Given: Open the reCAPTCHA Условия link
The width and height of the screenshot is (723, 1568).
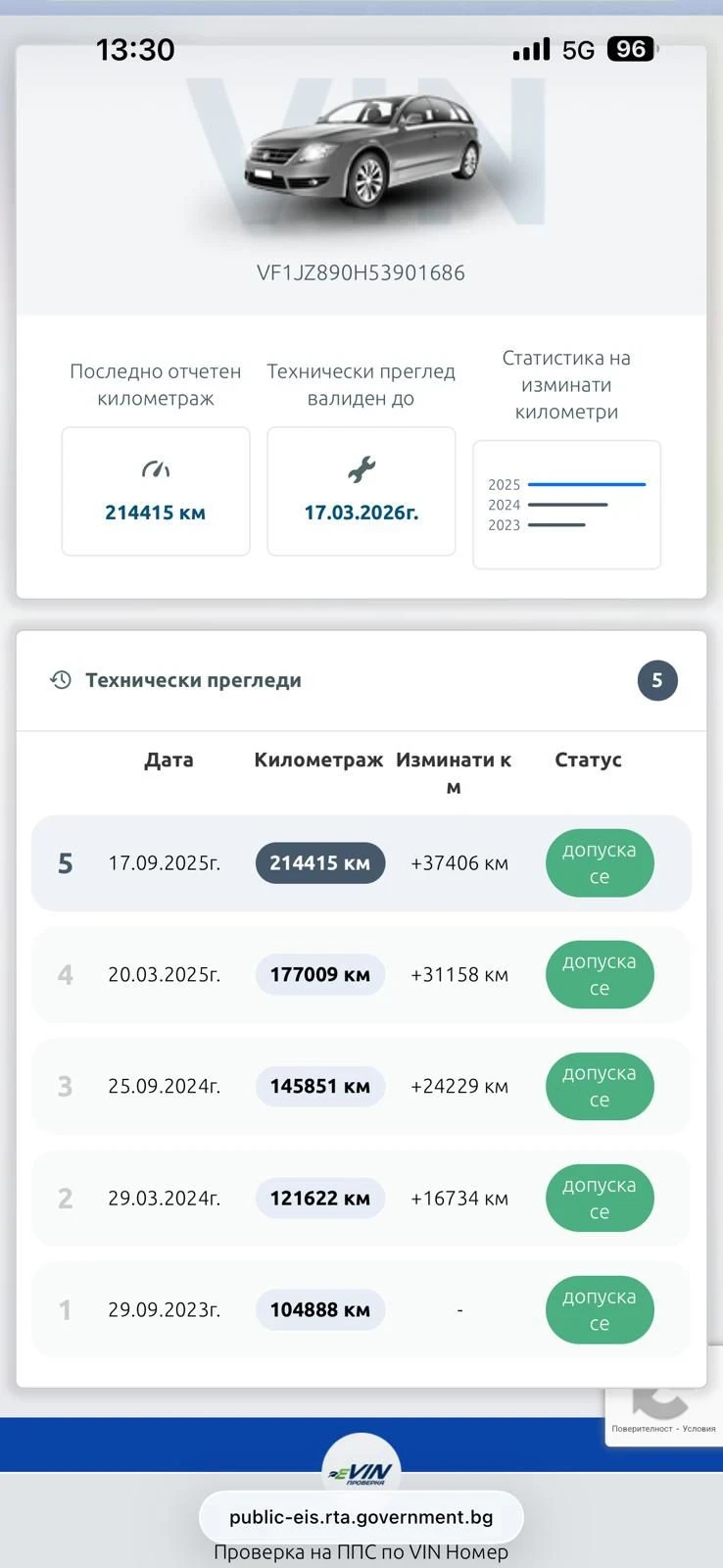Looking at the screenshot, I should [x=699, y=1429].
